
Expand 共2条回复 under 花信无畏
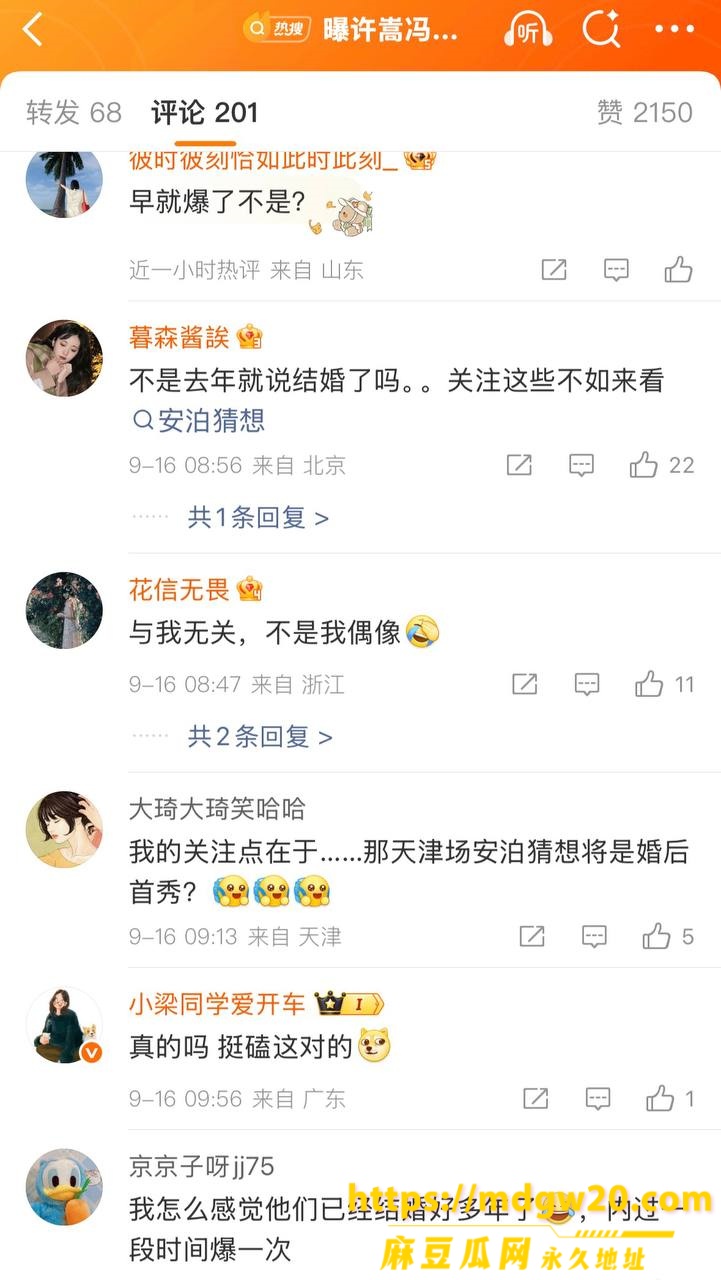coord(260,737)
